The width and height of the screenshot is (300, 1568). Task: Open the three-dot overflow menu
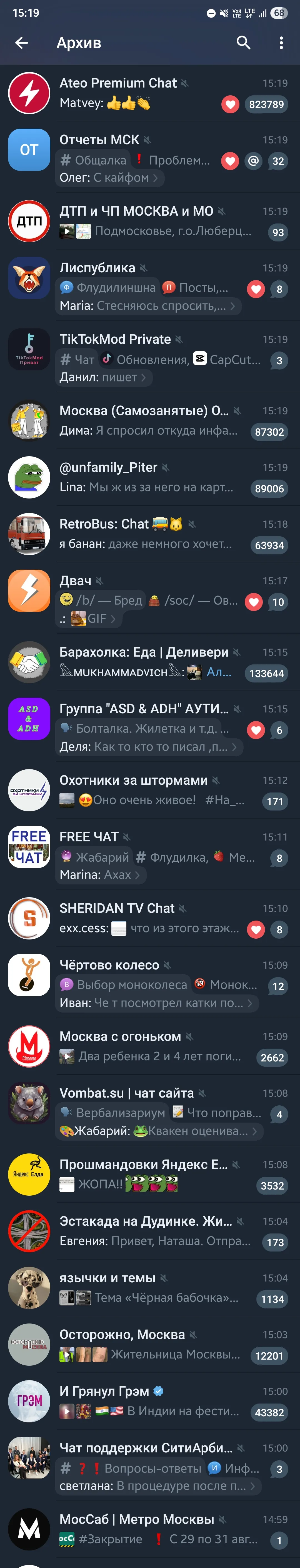(281, 43)
